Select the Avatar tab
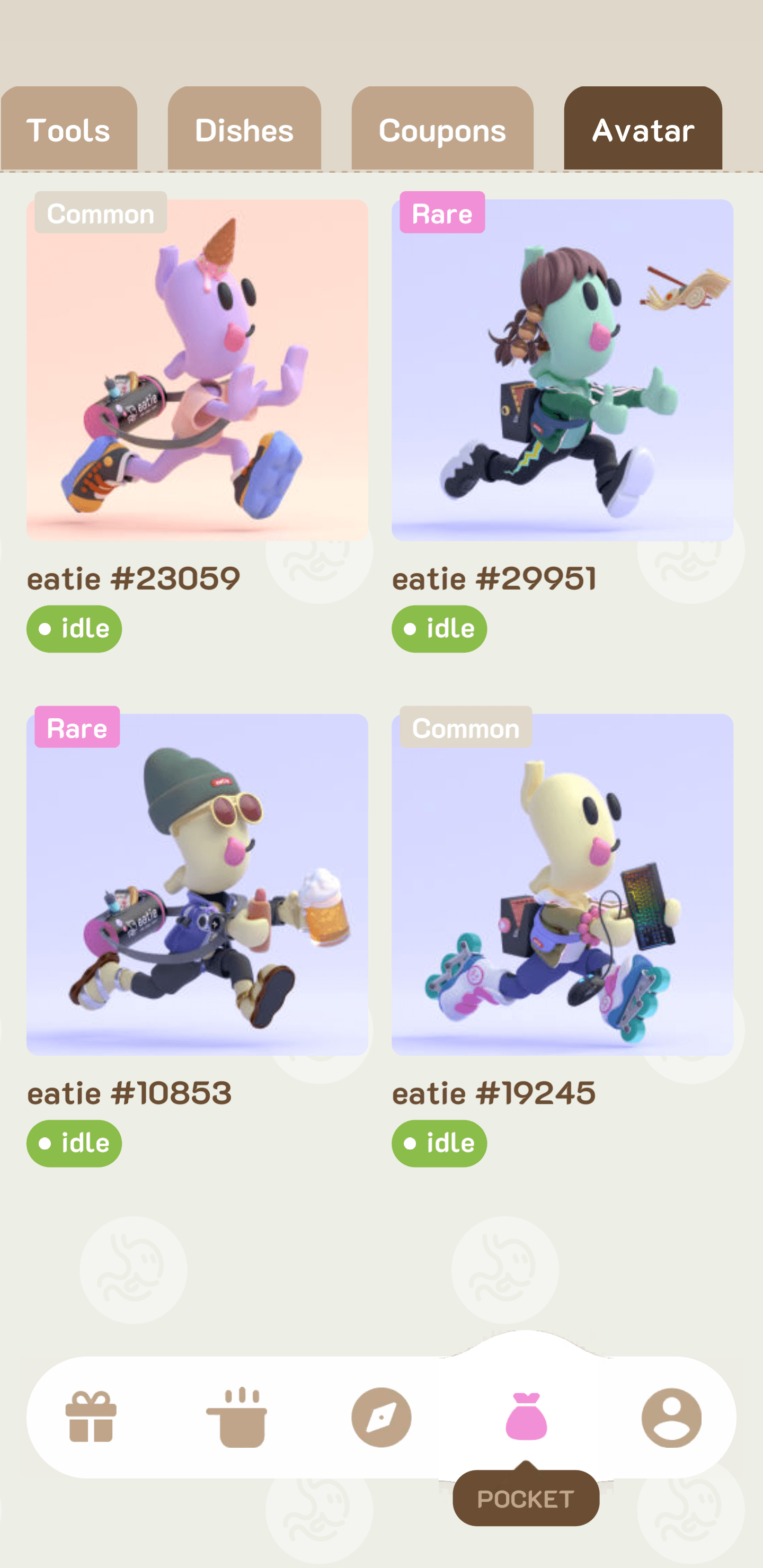The height and width of the screenshot is (1568, 763). pyautogui.click(x=642, y=129)
